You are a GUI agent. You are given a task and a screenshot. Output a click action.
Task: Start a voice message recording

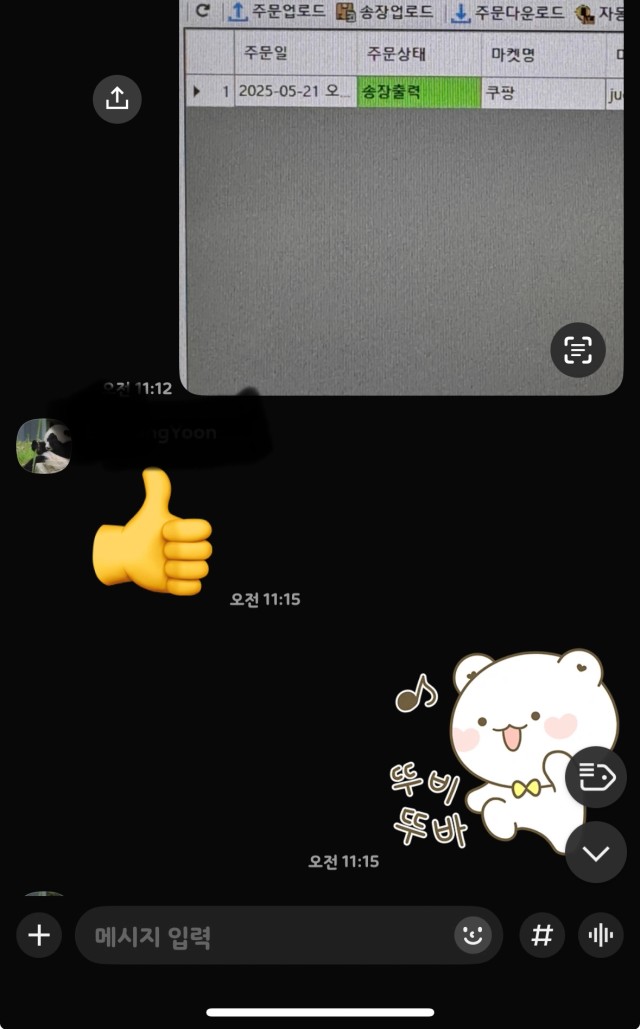coord(601,935)
